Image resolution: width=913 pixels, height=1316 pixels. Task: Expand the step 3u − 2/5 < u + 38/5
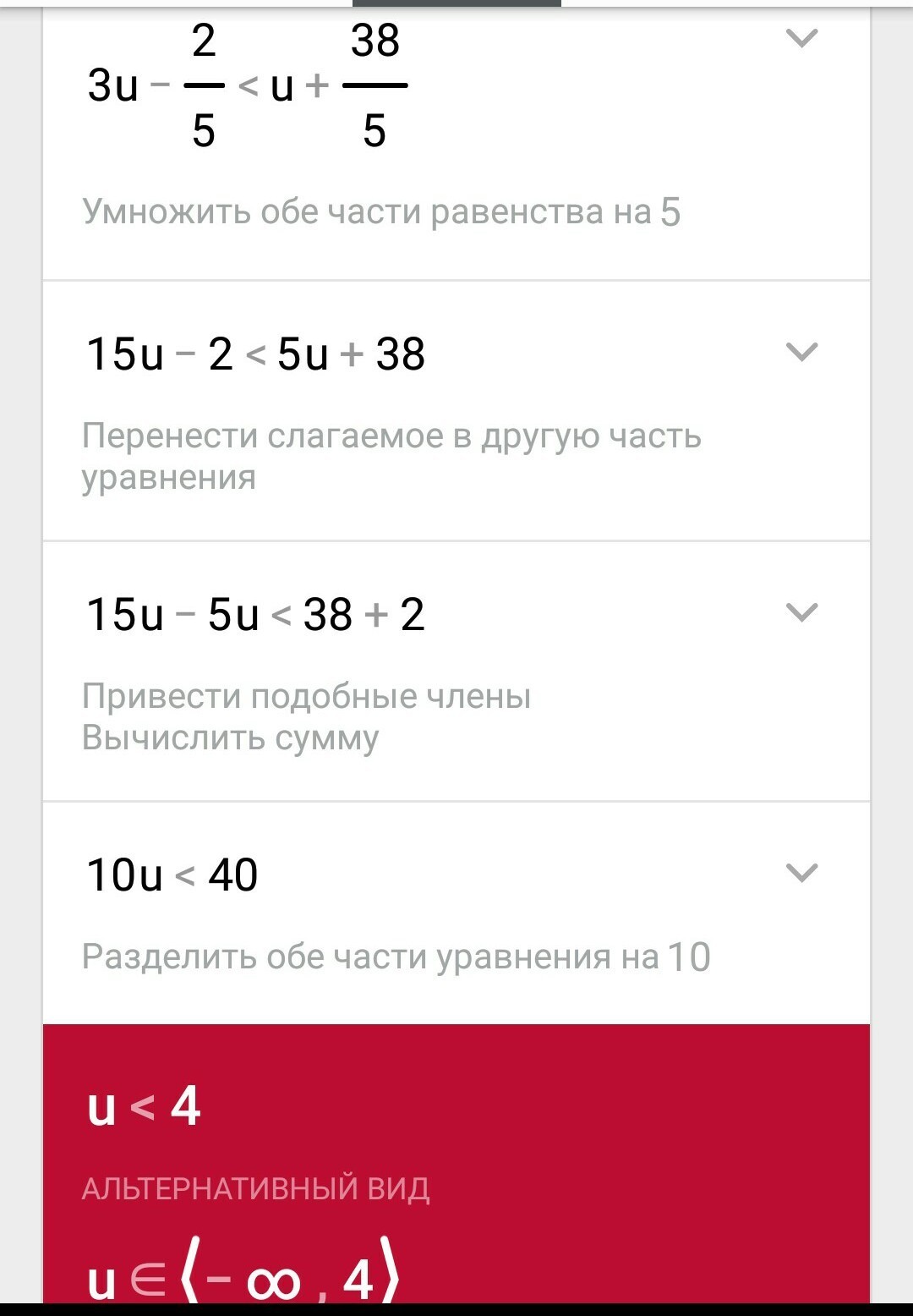[x=801, y=39]
